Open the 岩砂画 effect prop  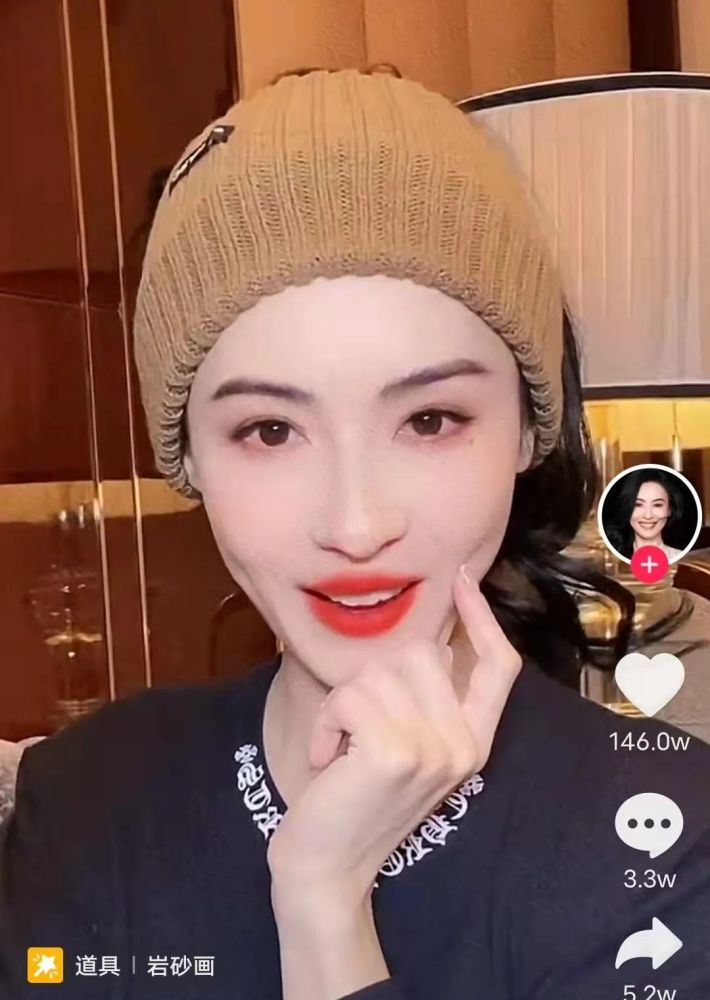coord(181,966)
